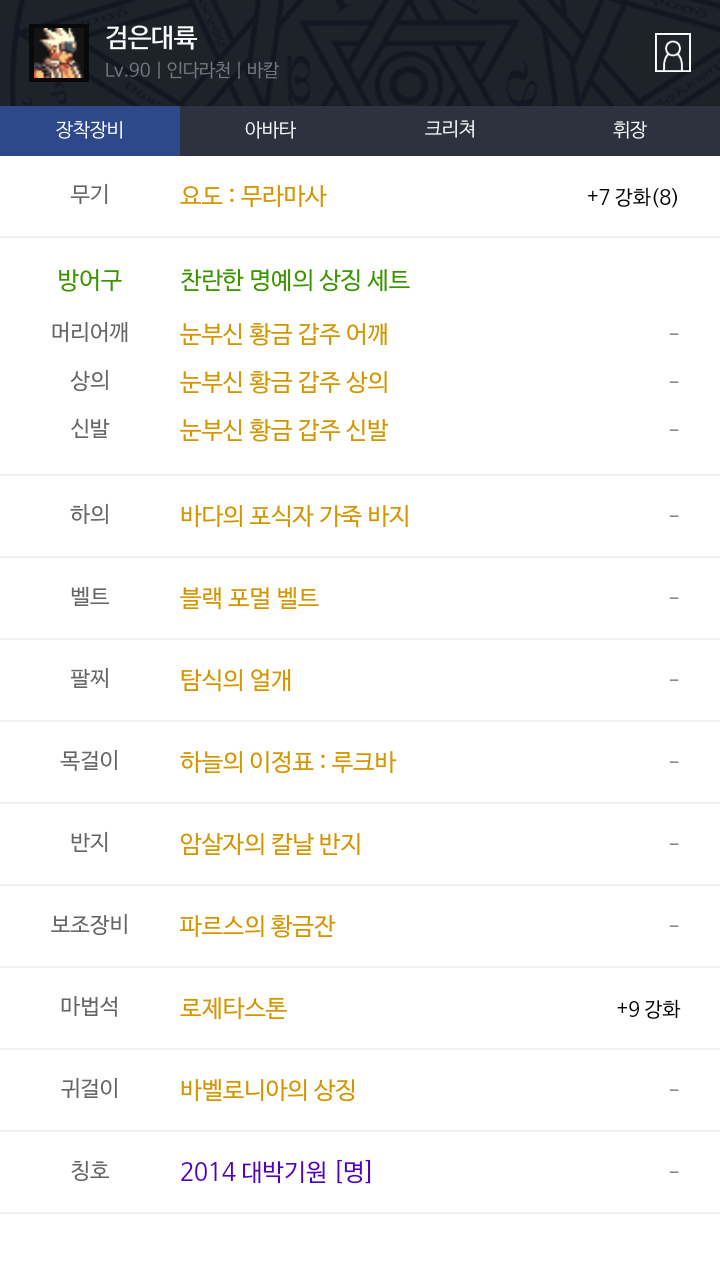Screen dimensions: 720x1280
Task: Tap the 검은대륙 character avatar
Action: click(59, 53)
